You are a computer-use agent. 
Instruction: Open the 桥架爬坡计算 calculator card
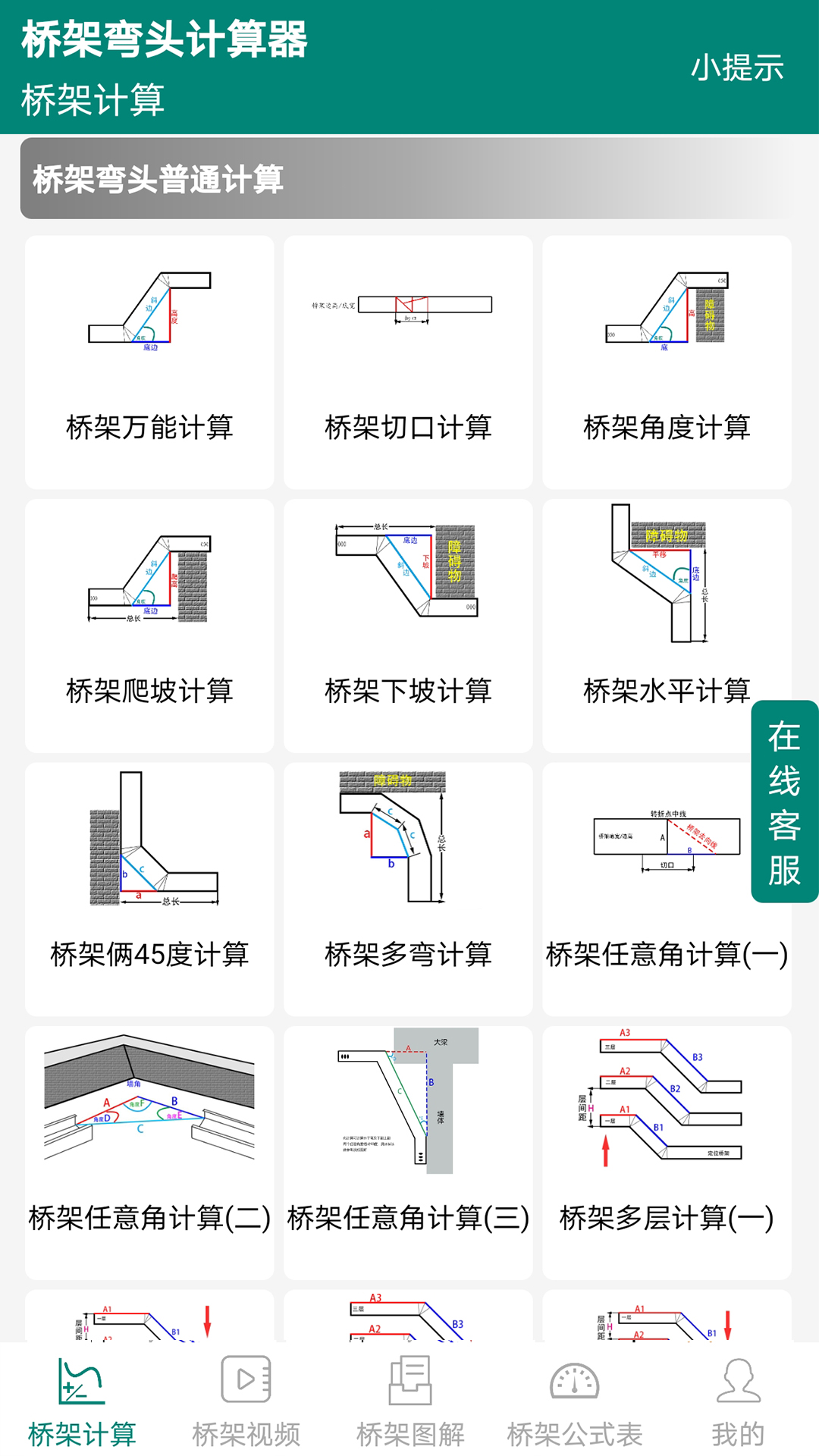point(150,599)
